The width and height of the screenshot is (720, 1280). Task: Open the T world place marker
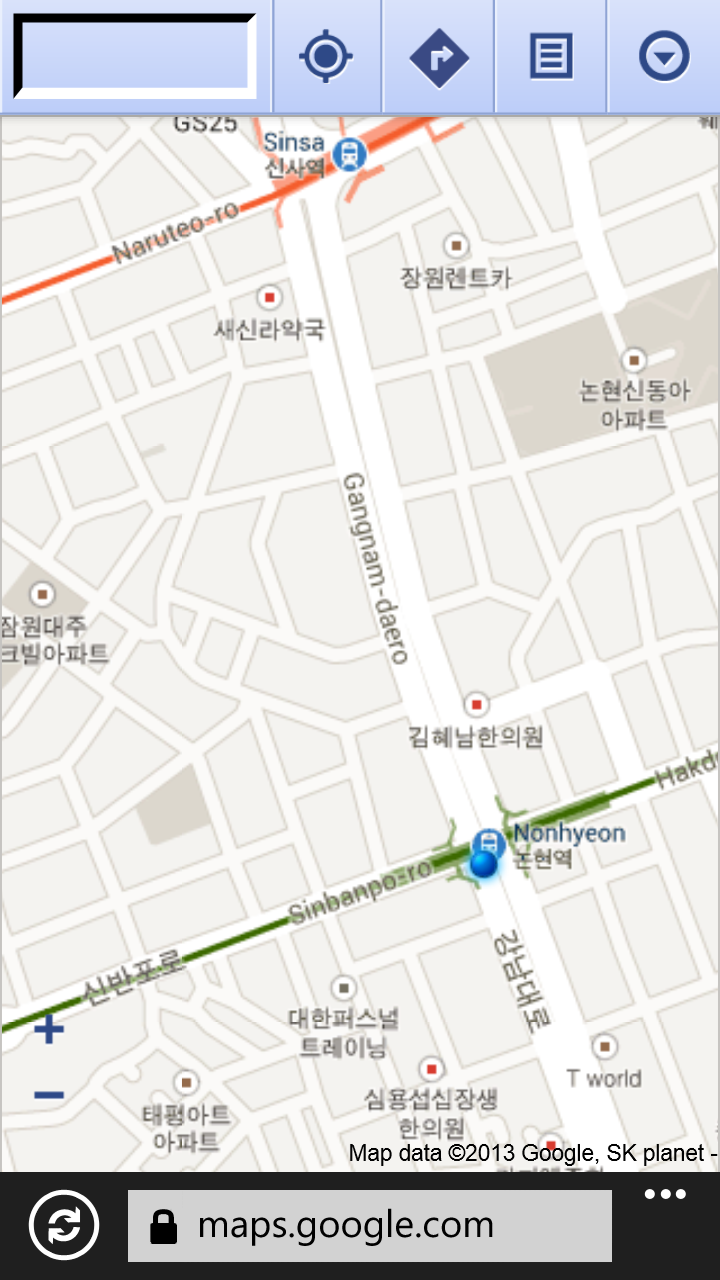click(x=604, y=1047)
